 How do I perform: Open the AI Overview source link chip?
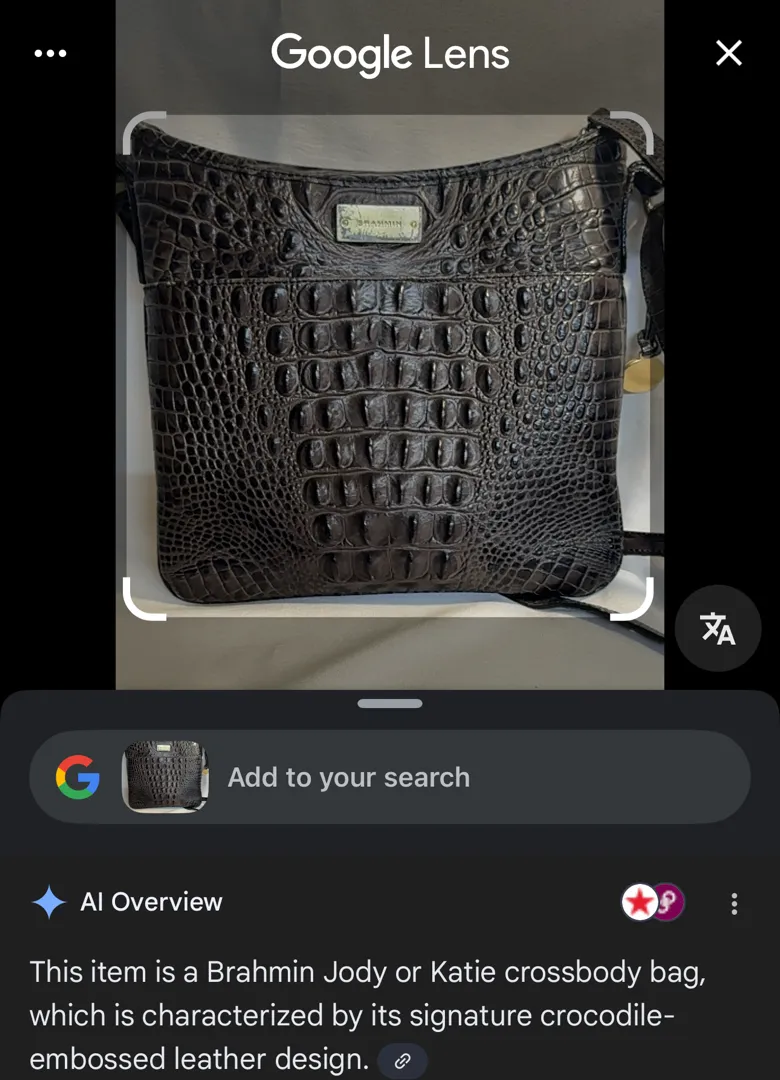point(402,1060)
